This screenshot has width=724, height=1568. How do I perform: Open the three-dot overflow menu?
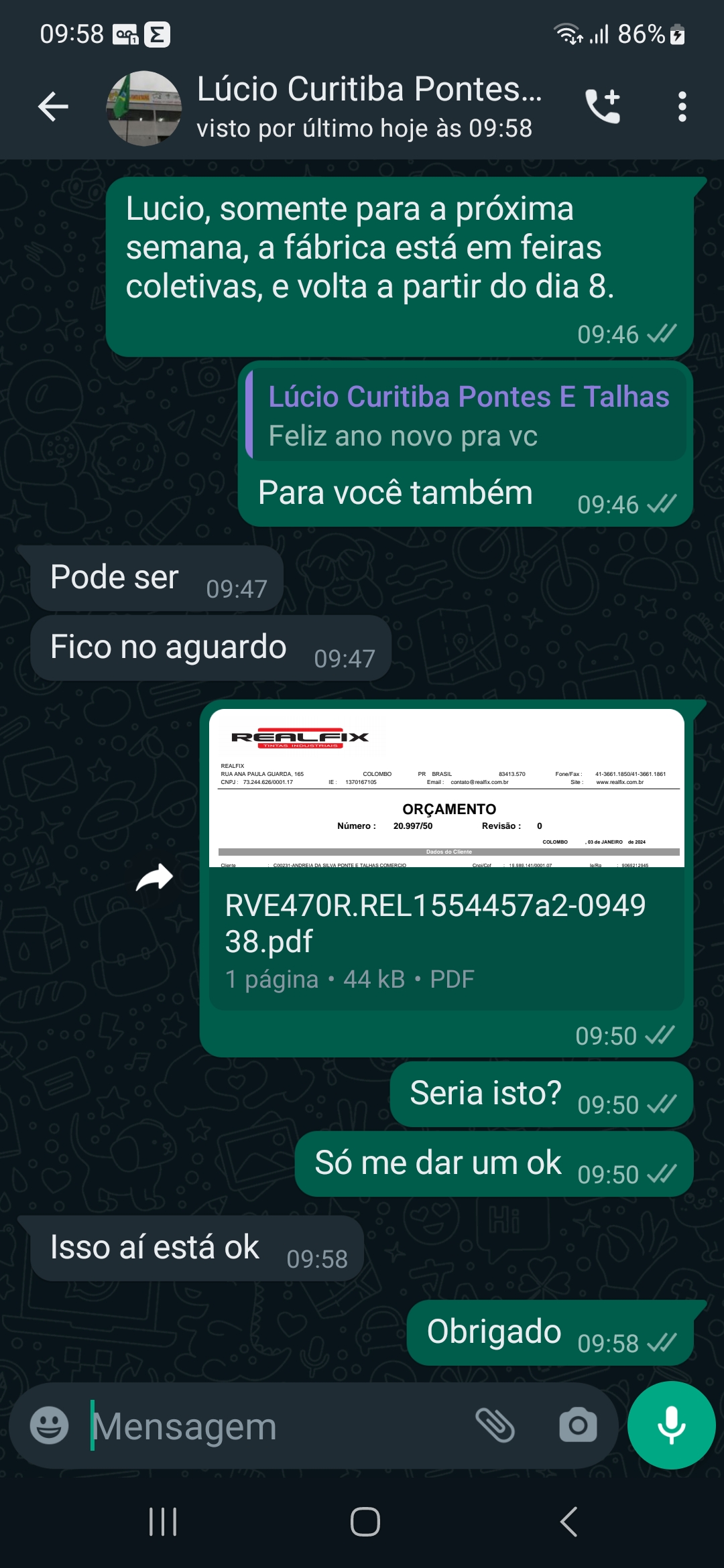(x=682, y=107)
